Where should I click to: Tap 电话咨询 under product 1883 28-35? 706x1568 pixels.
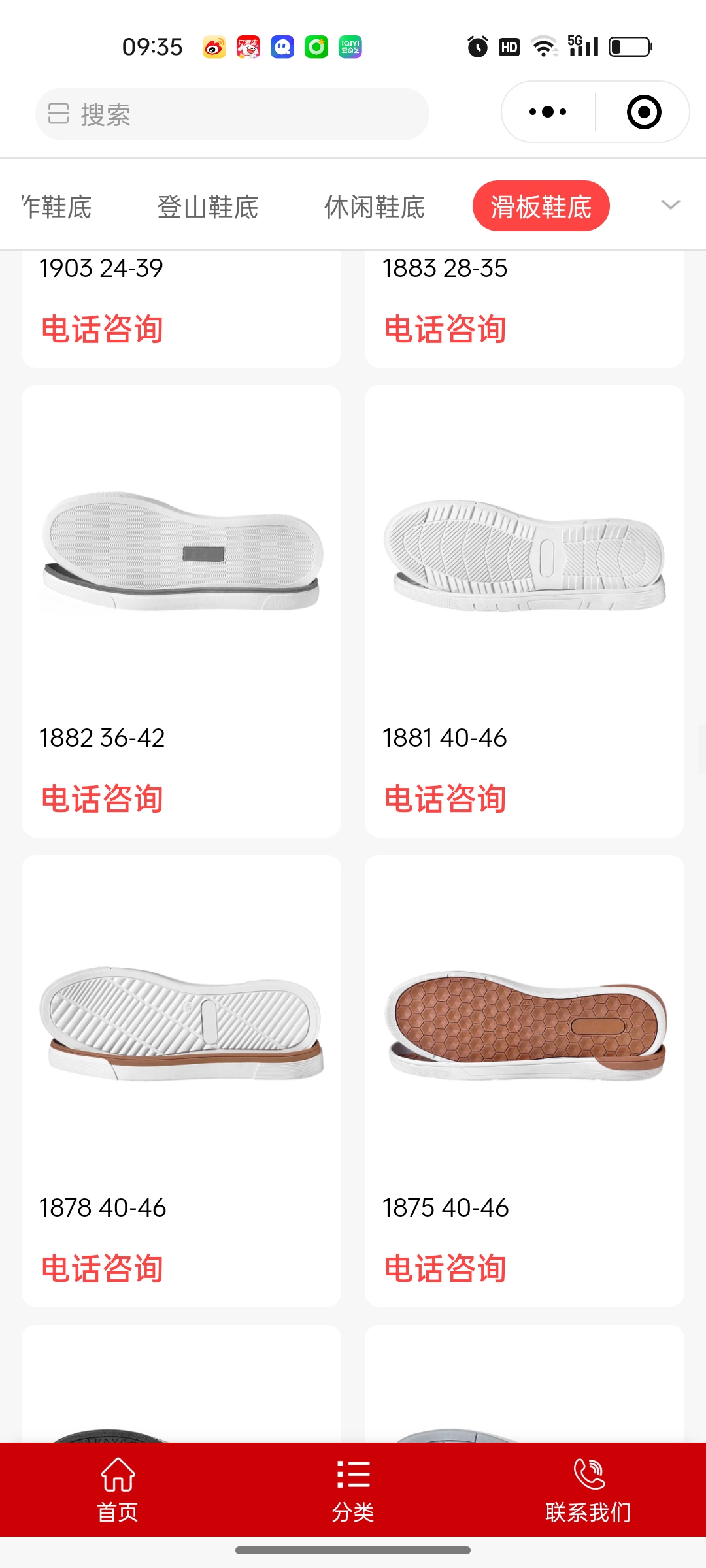445,329
